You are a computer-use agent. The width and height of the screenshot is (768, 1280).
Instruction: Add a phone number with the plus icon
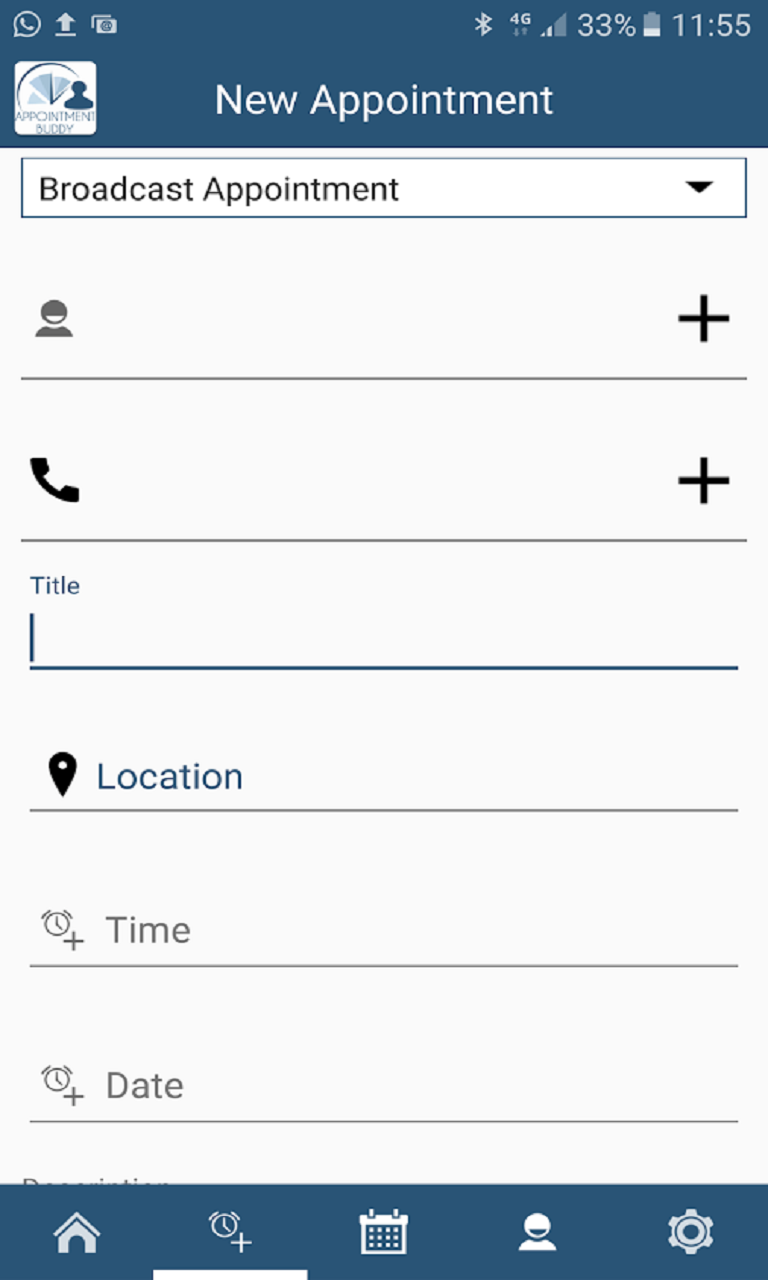click(x=703, y=481)
